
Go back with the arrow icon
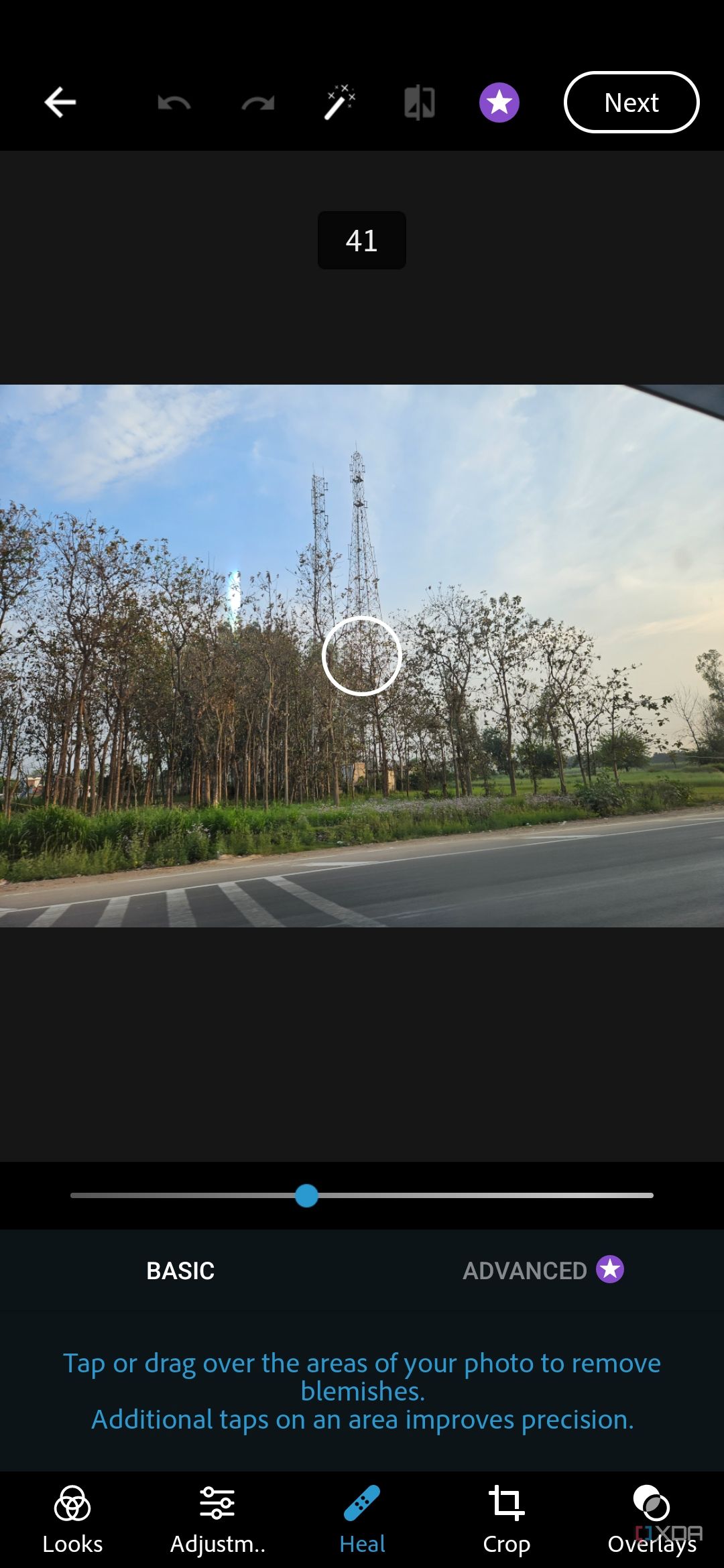(60, 103)
